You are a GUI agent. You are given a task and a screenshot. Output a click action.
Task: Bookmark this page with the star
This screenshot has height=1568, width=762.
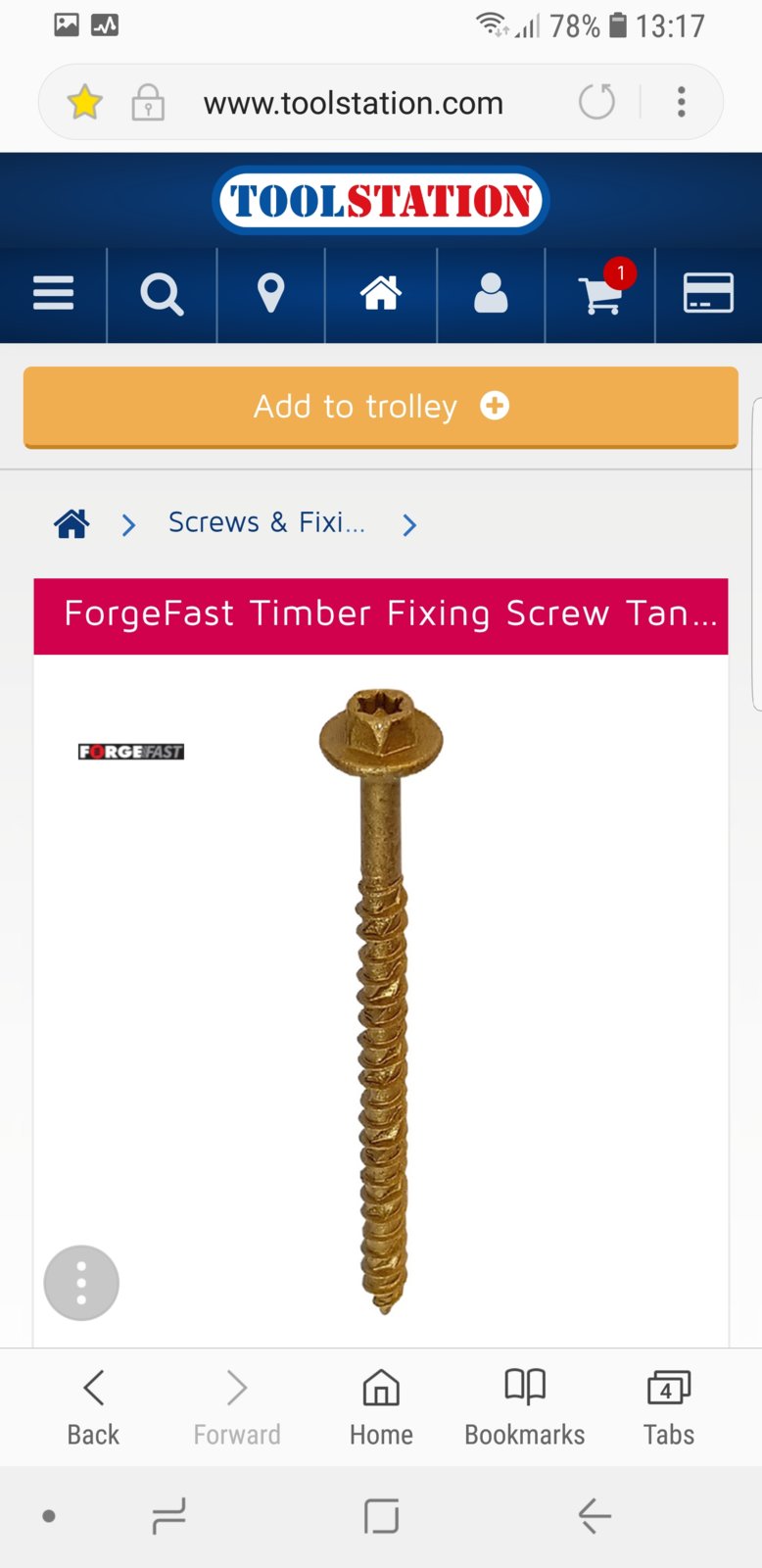(85, 102)
